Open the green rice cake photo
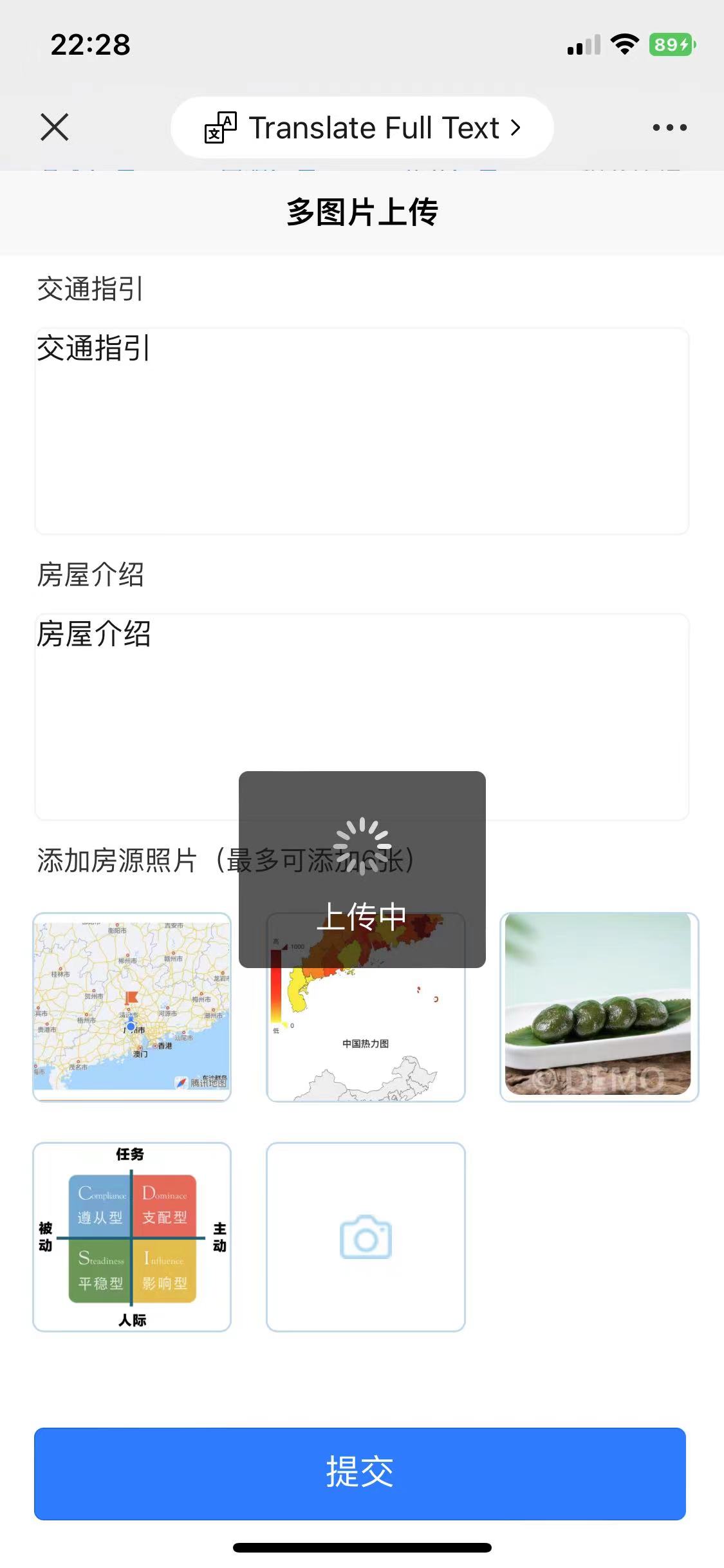This screenshot has width=724, height=1568. tap(599, 1007)
